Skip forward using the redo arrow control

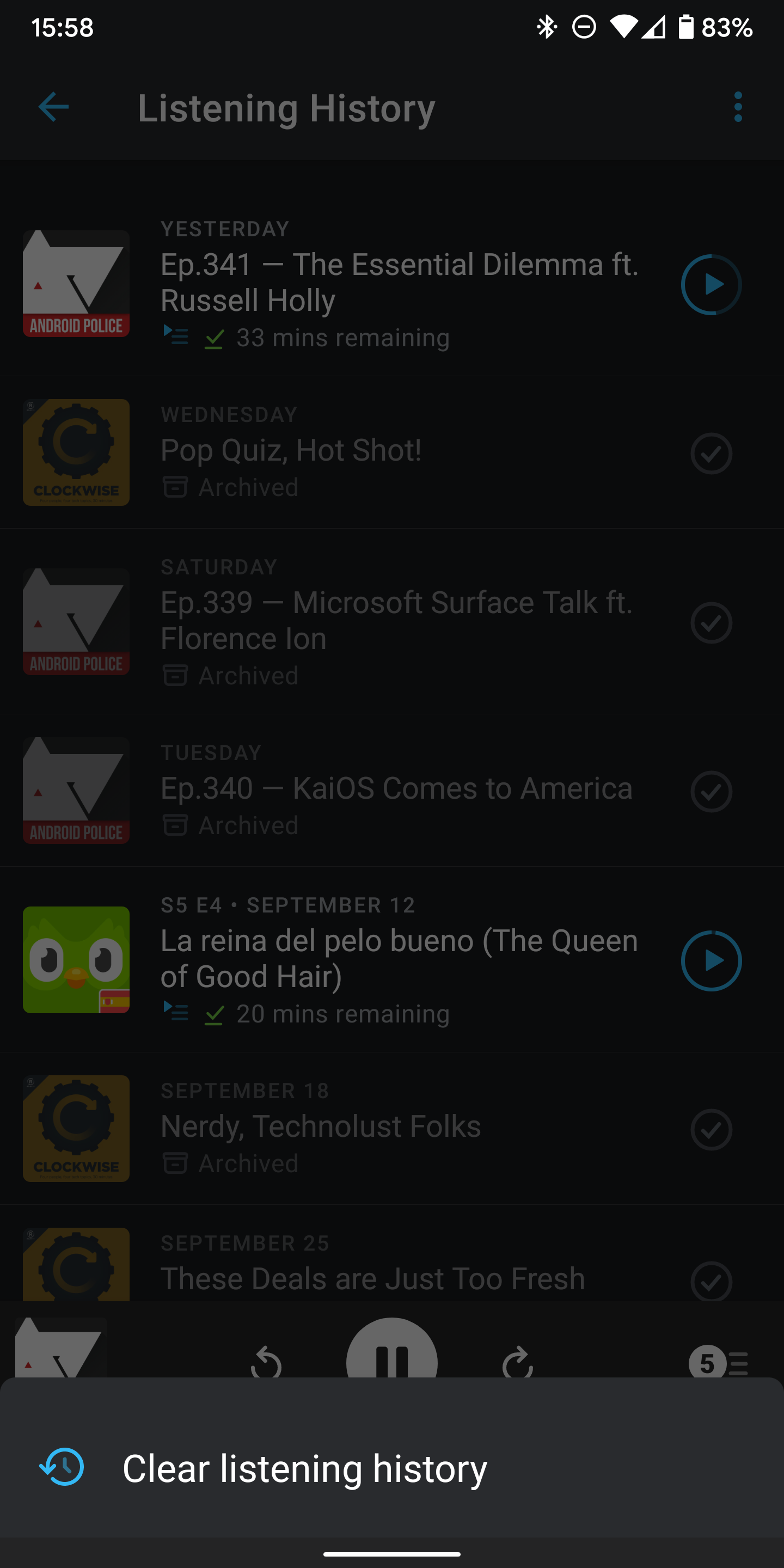click(x=518, y=1362)
